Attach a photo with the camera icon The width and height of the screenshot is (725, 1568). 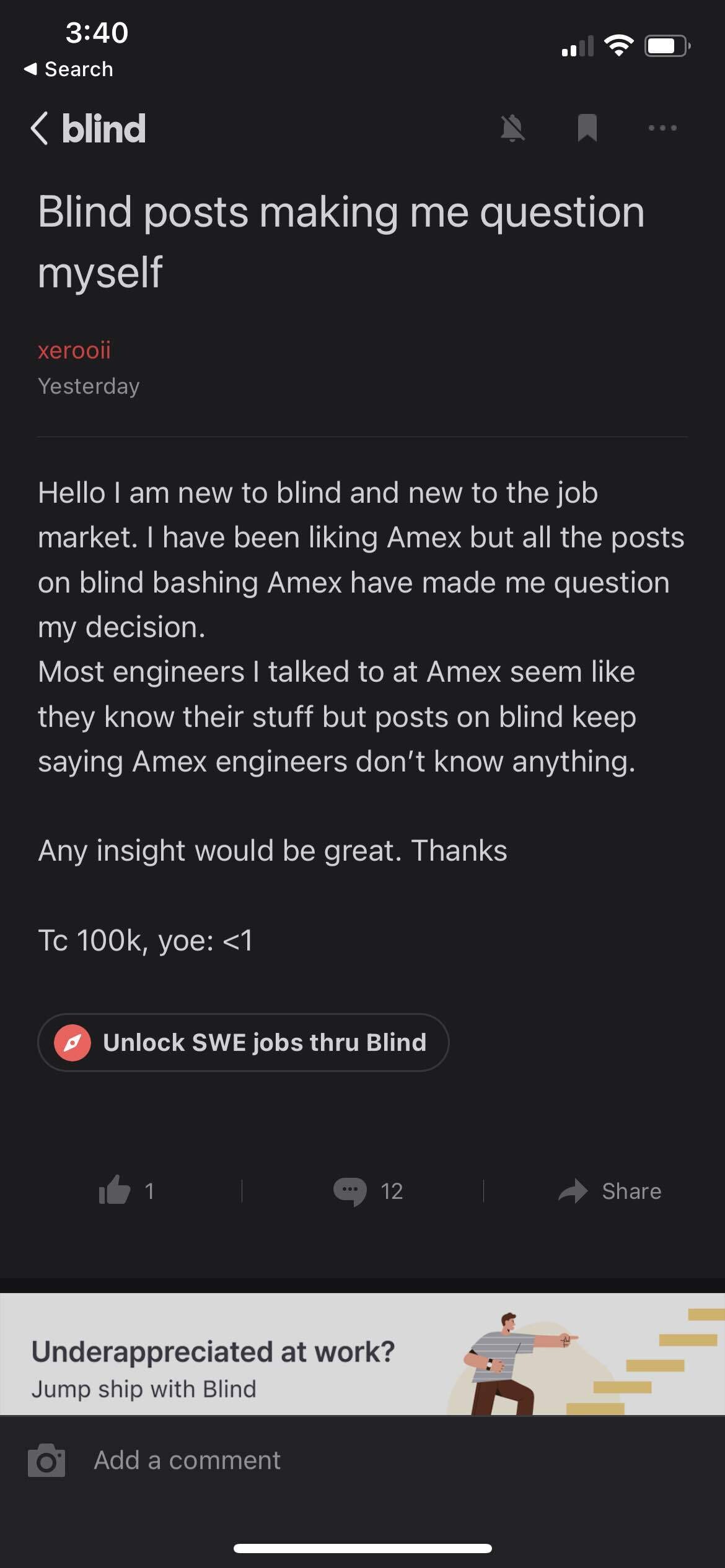point(46,1460)
